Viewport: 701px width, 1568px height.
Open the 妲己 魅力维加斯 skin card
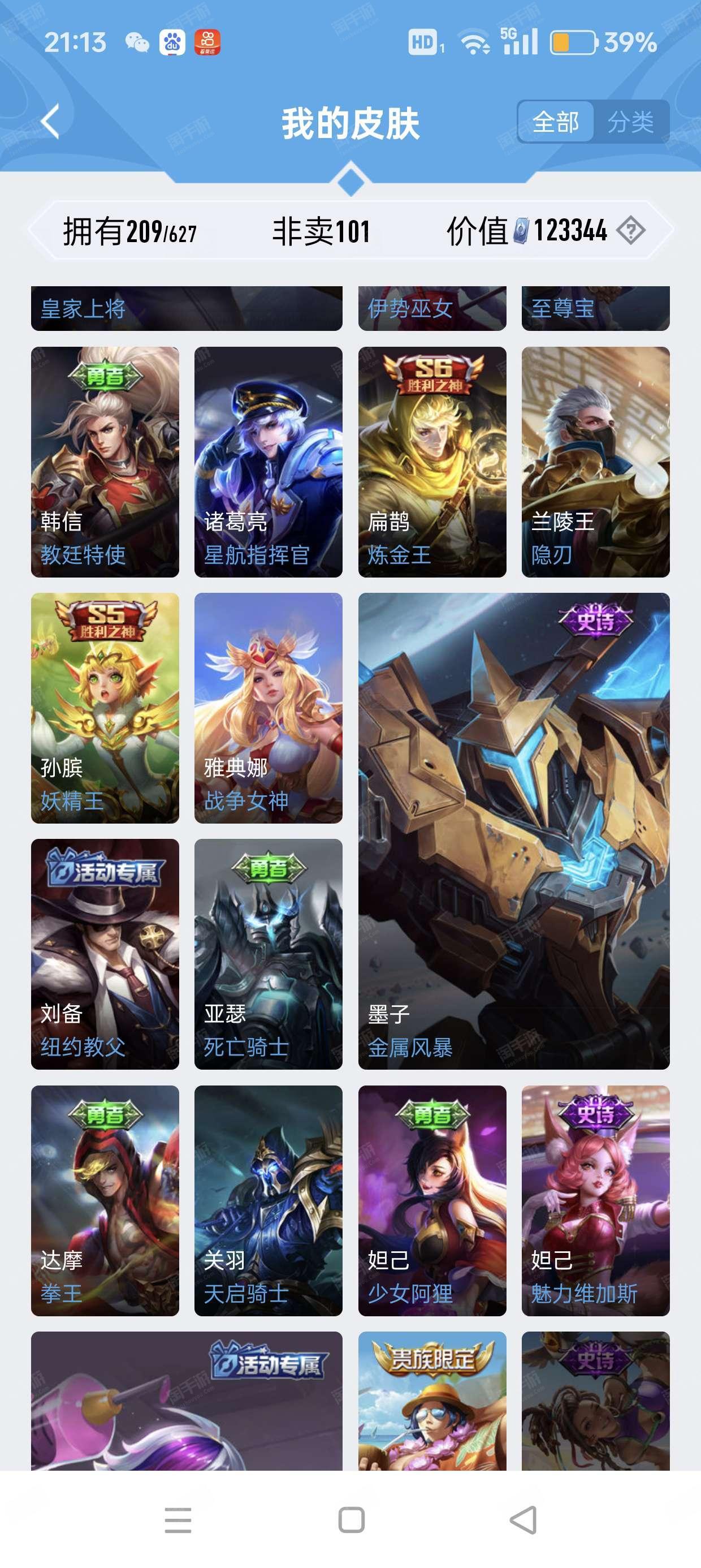tap(596, 1200)
